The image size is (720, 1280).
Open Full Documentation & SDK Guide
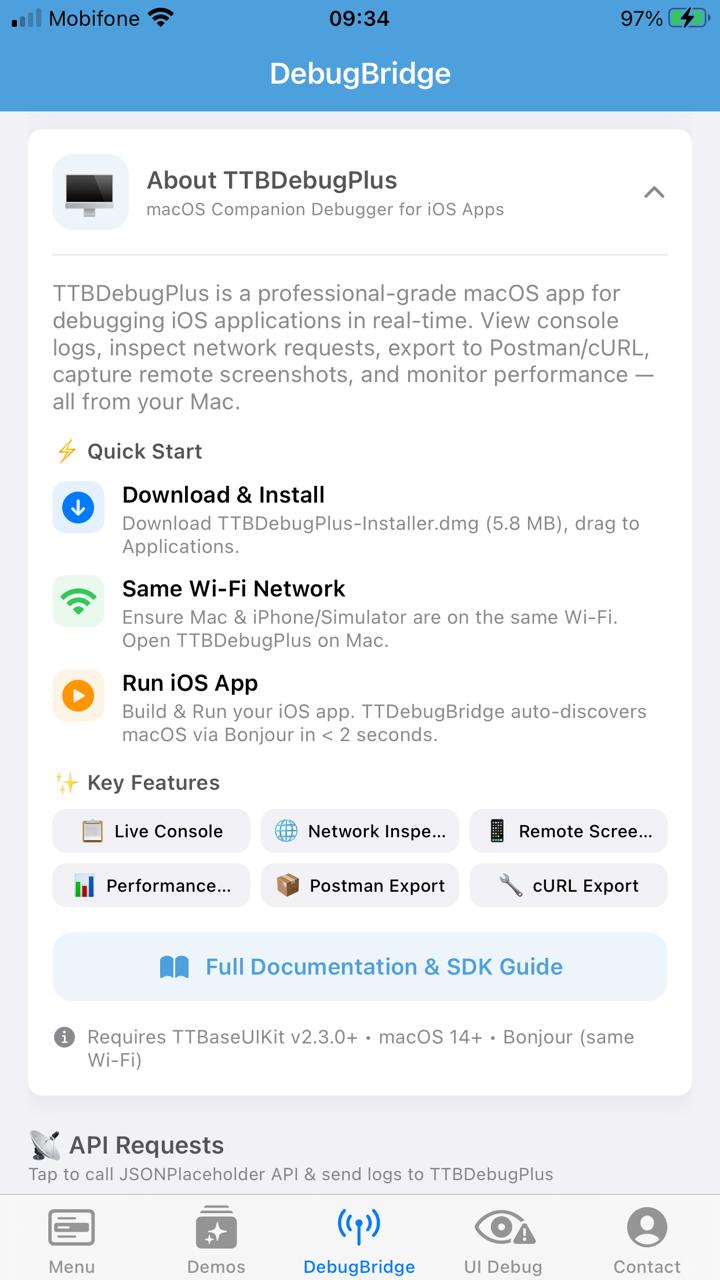(x=360, y=967)
